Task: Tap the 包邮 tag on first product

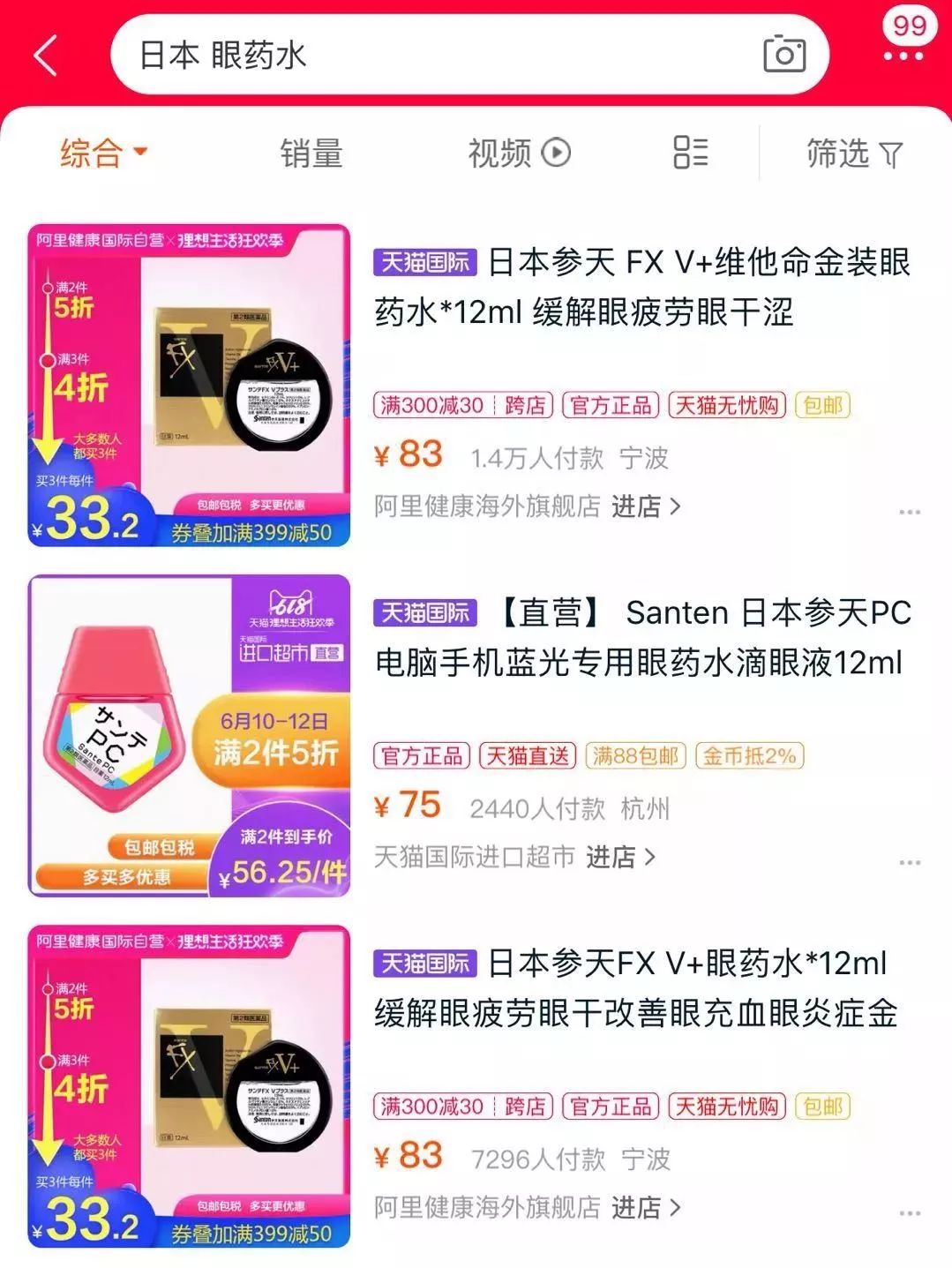Action: point(821,406)
